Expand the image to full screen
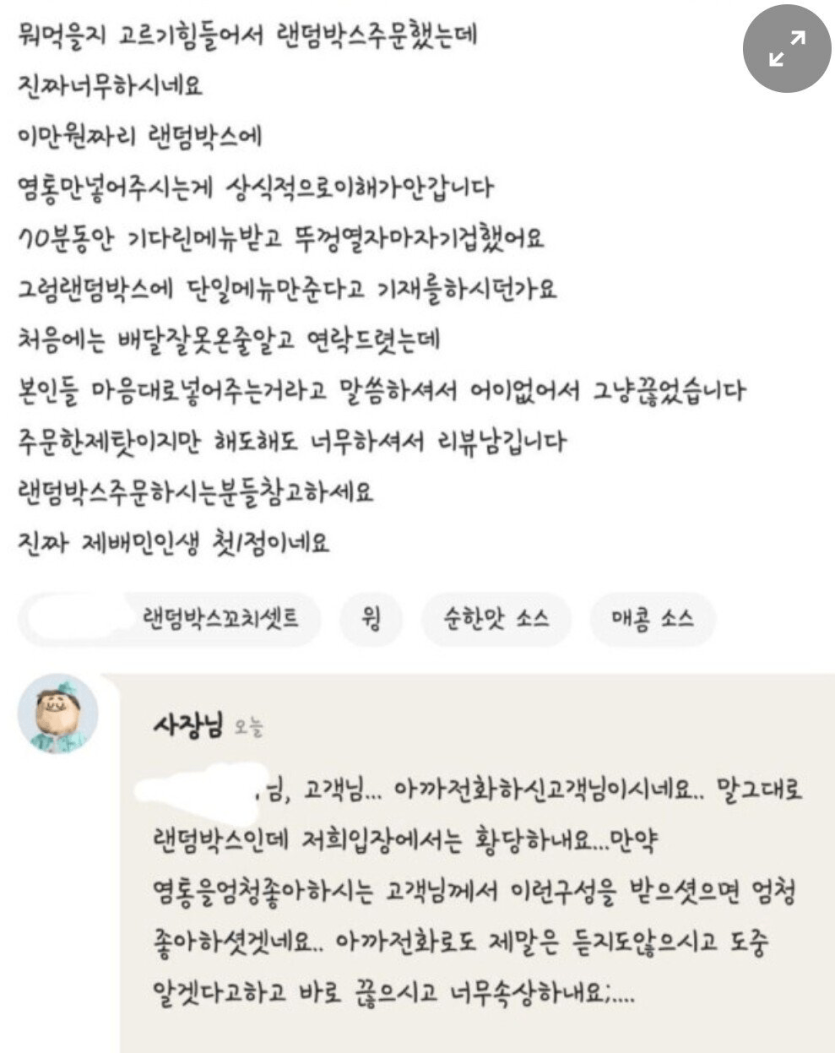Viewport: 835px width, 1053px height. point(787,48)
